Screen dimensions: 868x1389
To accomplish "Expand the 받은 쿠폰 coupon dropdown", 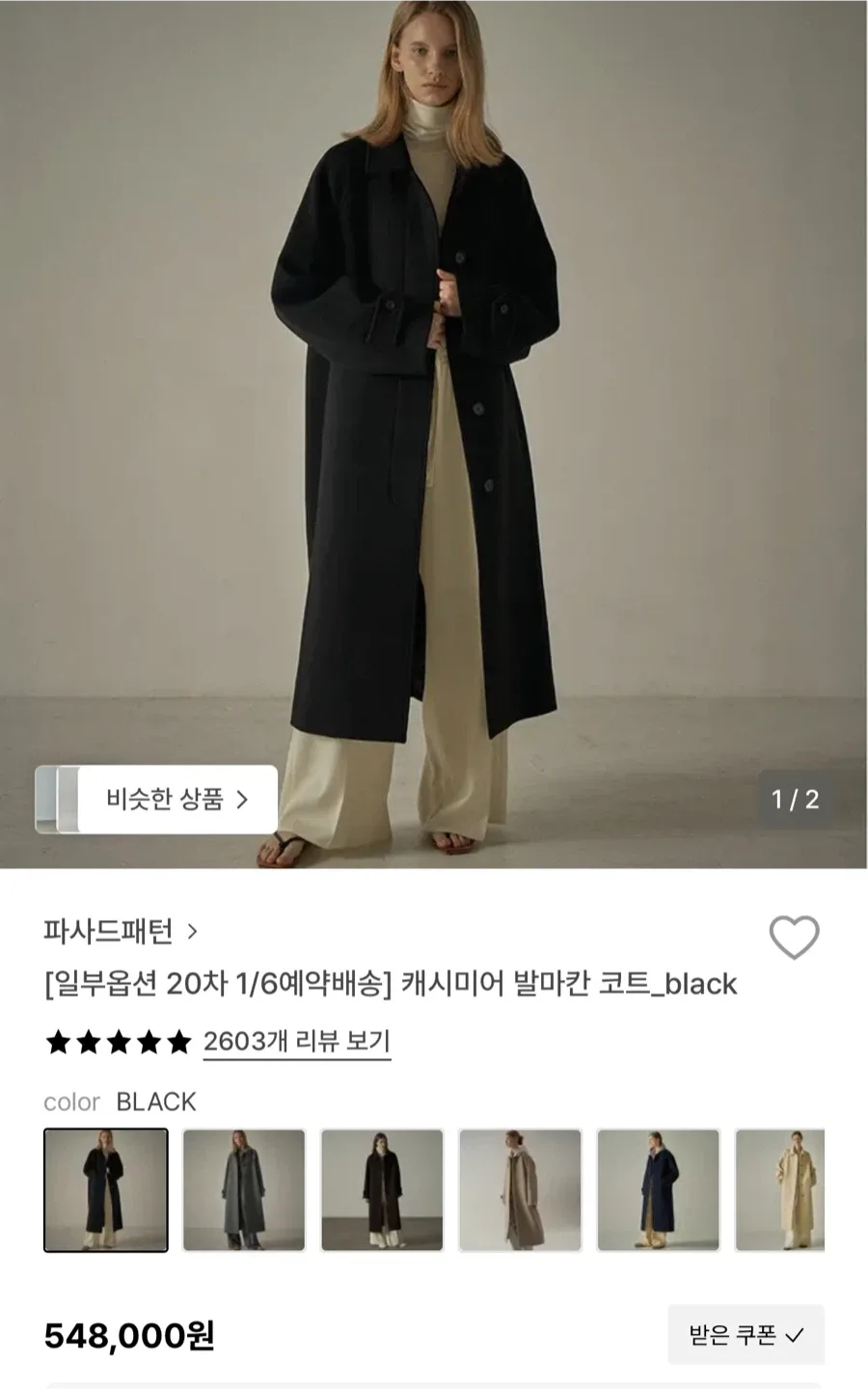I will [x=746, y=1335].
